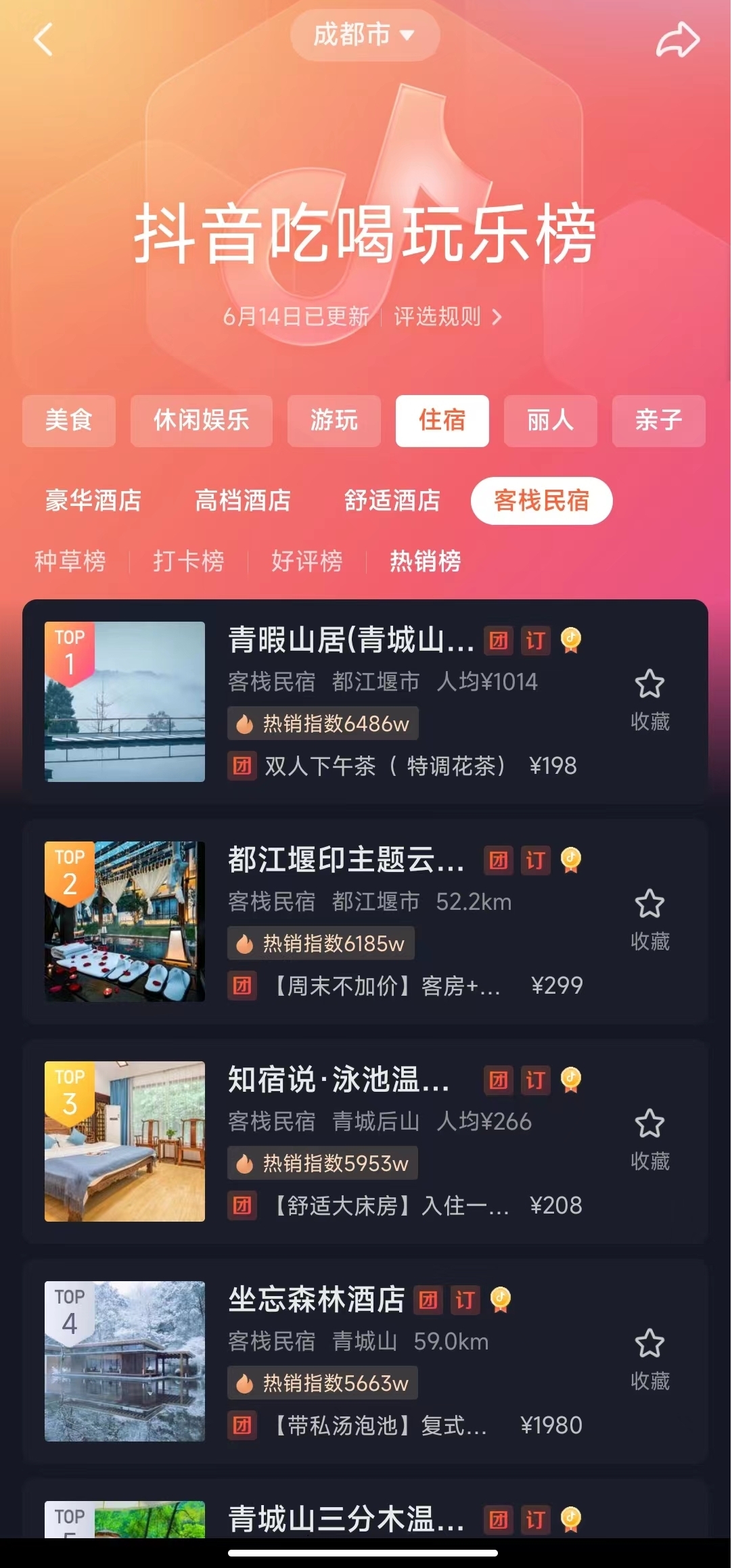Share this ranking list
The width and height of the screenshot is (732, 1568).
[677, 39]
